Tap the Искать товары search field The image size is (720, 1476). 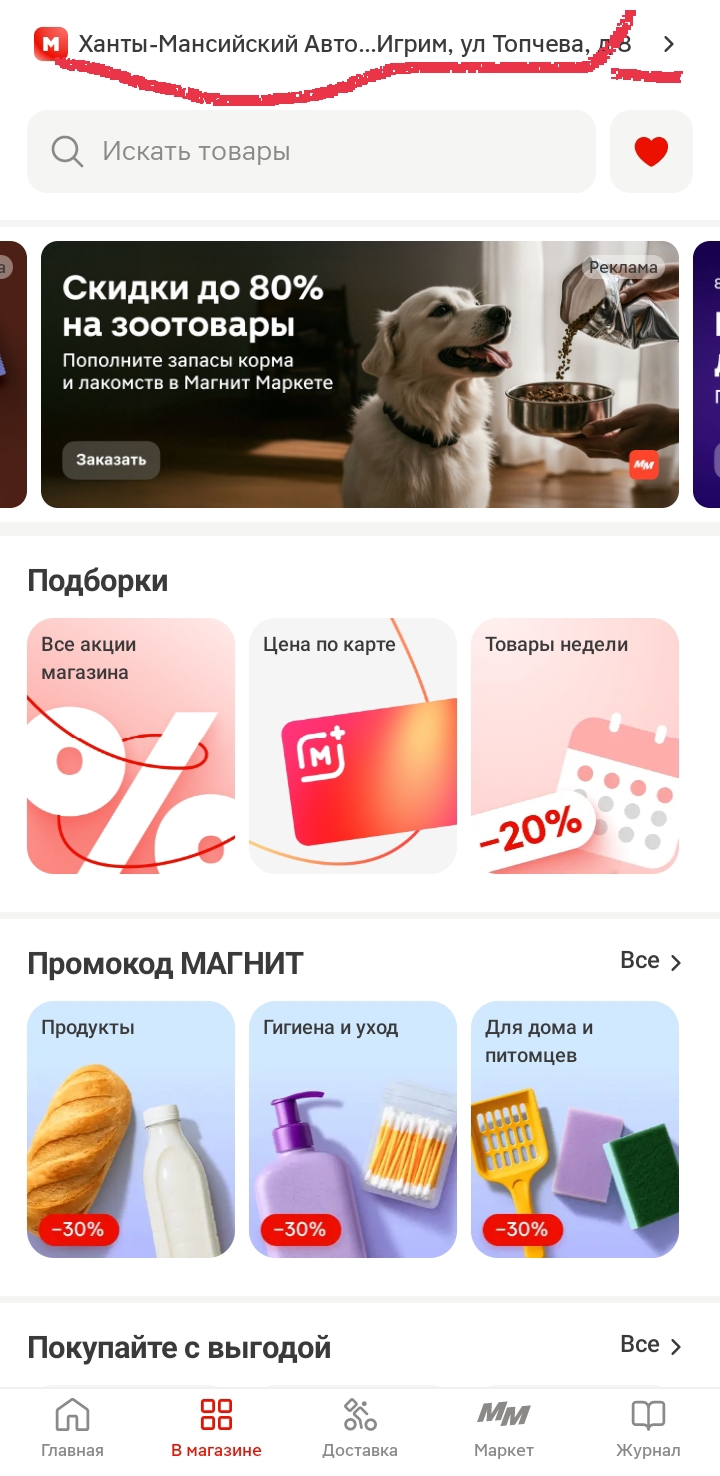[x=311, y=152]
